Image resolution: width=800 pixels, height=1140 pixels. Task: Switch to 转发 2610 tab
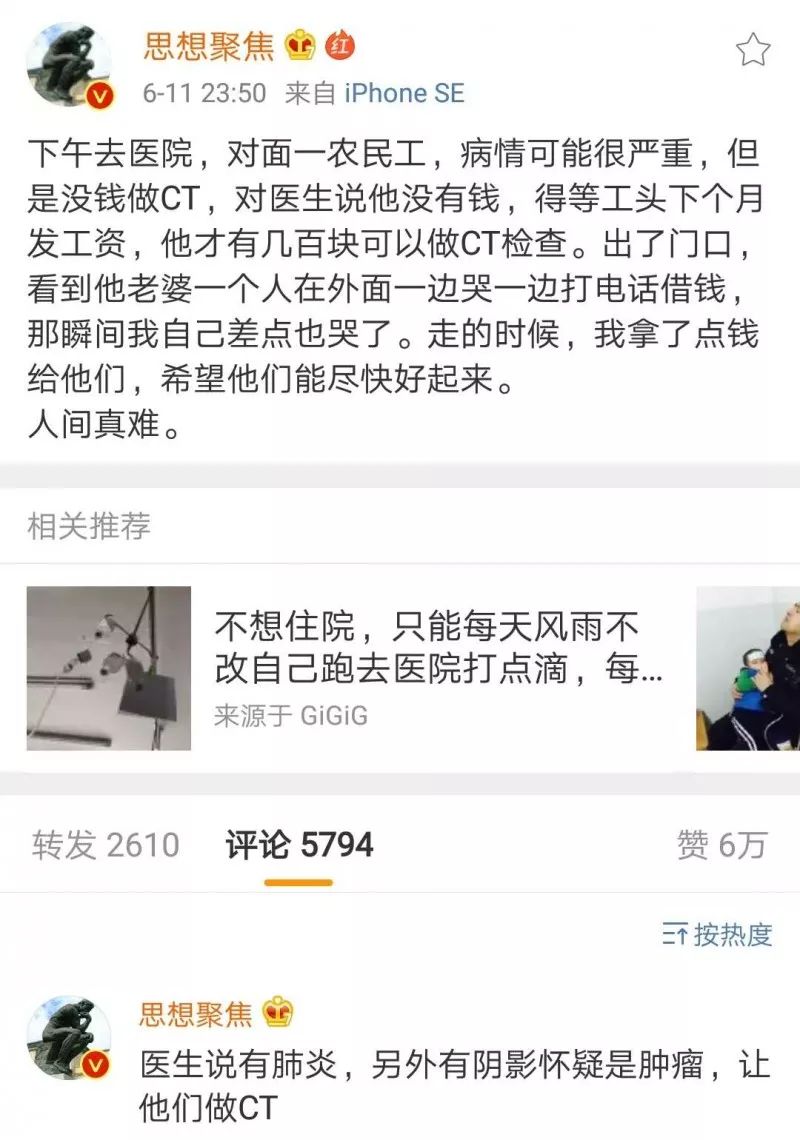(x=106, y=845)
